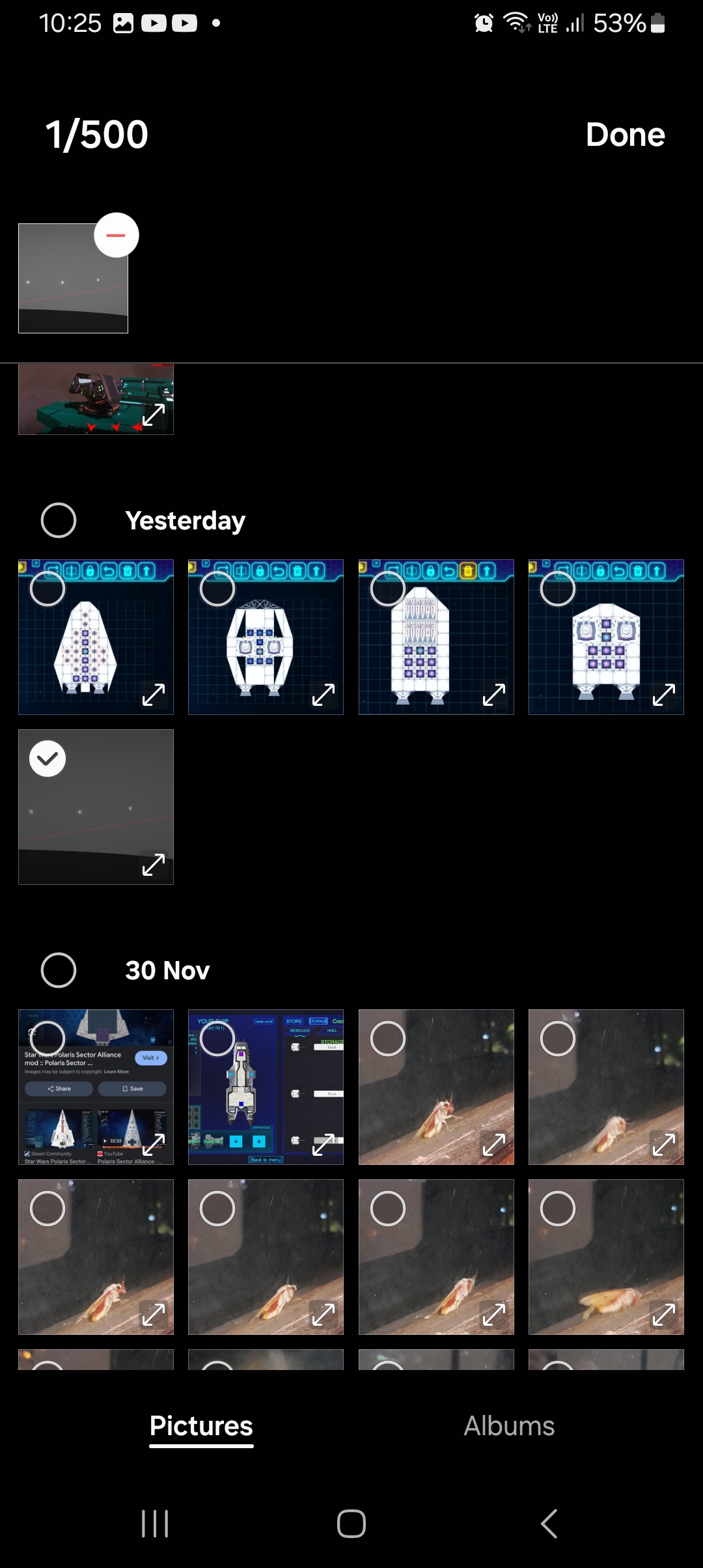This screenshot has width=703, height=1568.
Task: Select the YOUR SHIP store screenshot
Action: click(x=217, y=1039)
